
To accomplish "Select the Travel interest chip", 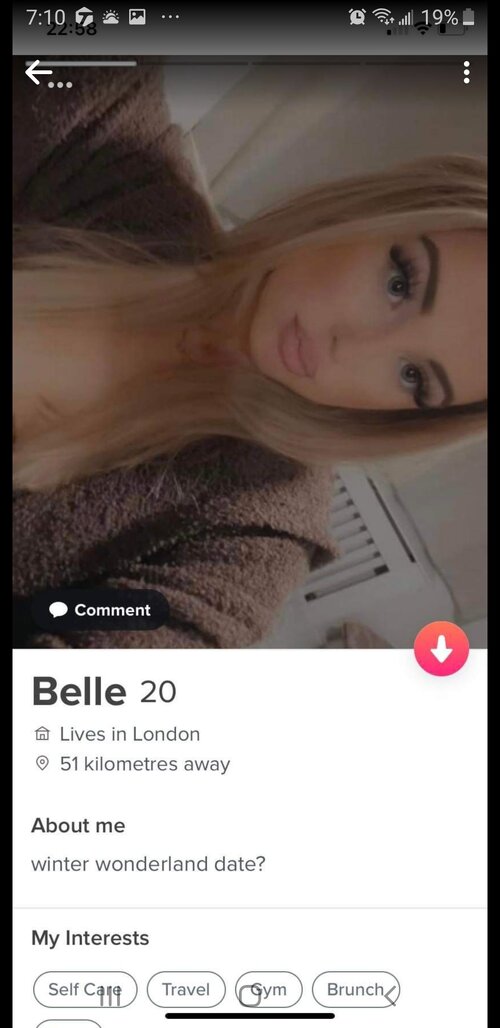I will (186, 989).
